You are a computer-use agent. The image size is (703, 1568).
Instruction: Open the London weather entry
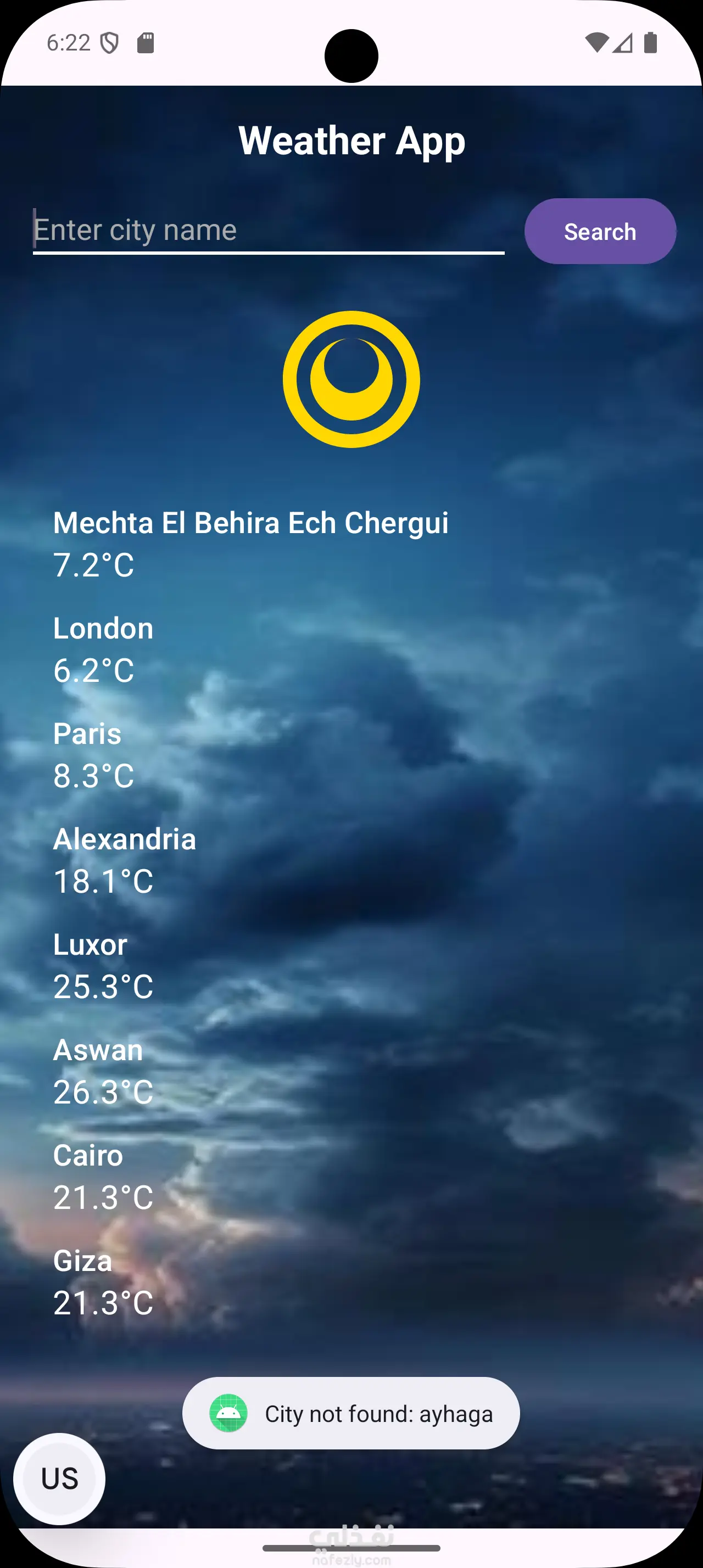coord(103,649)
